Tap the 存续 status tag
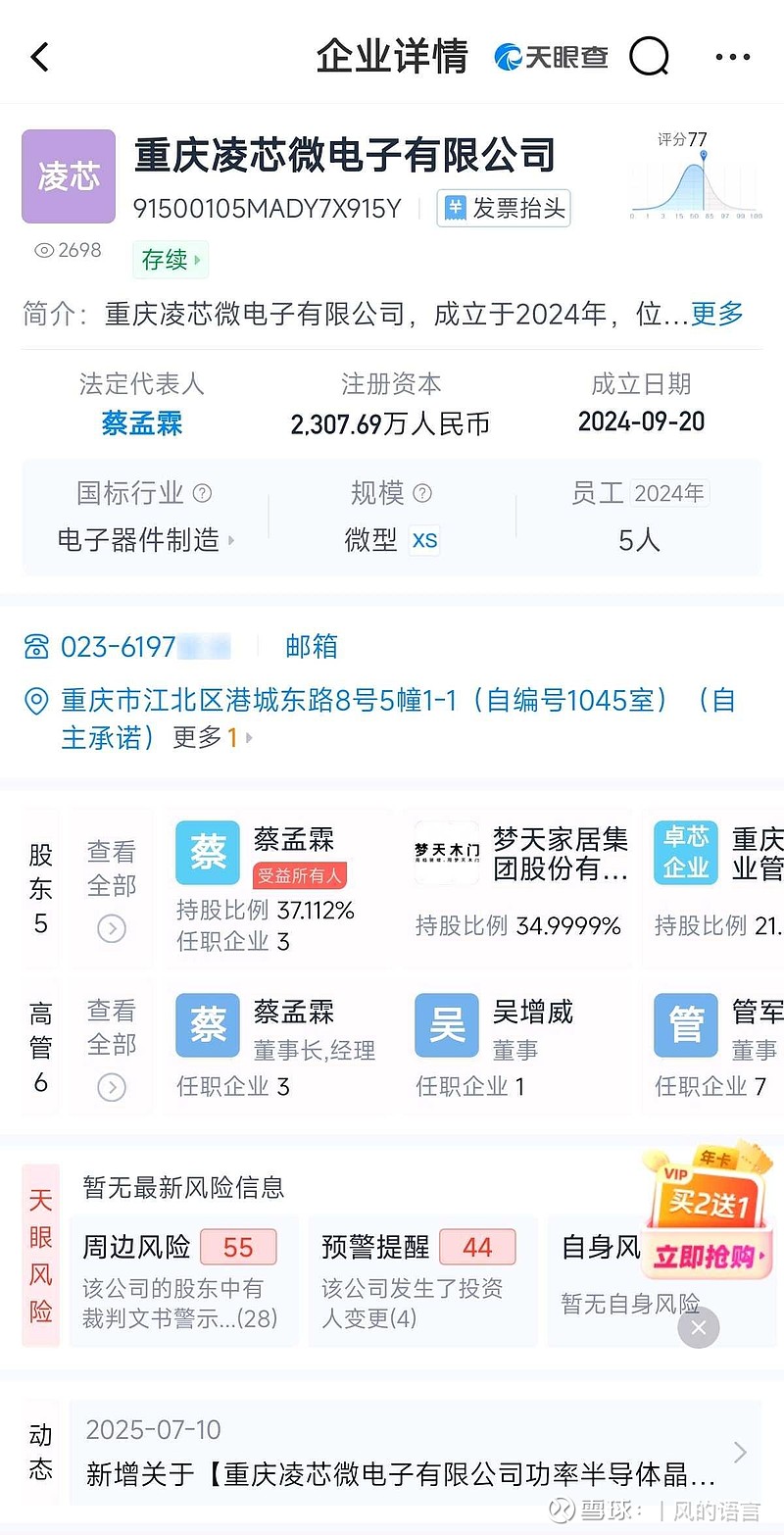 (170, 260)
